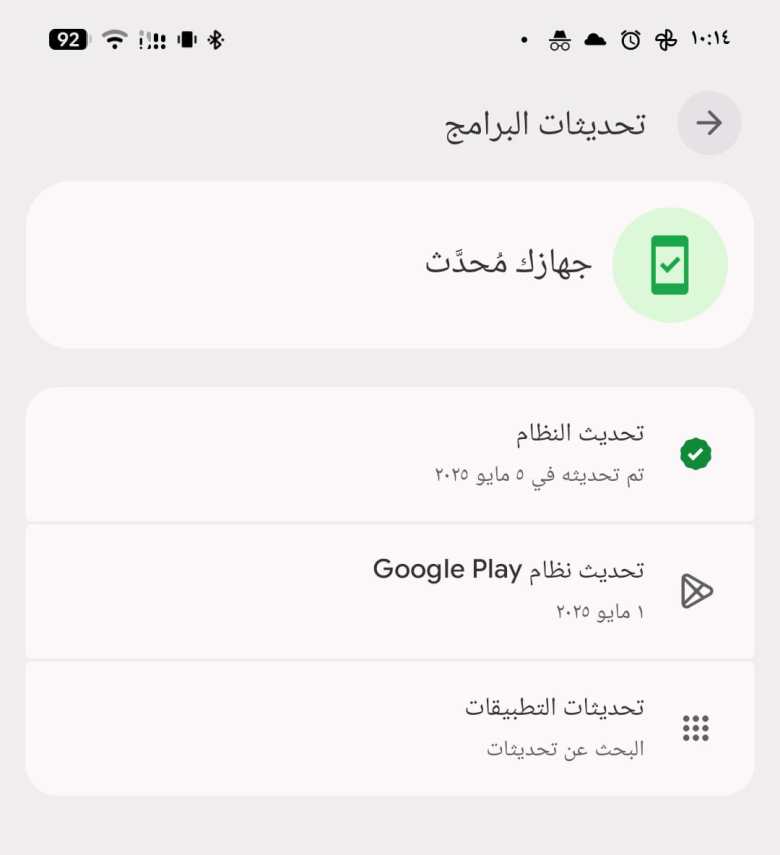
Task: Open تحديث النظام row
Action: (390, 455)
